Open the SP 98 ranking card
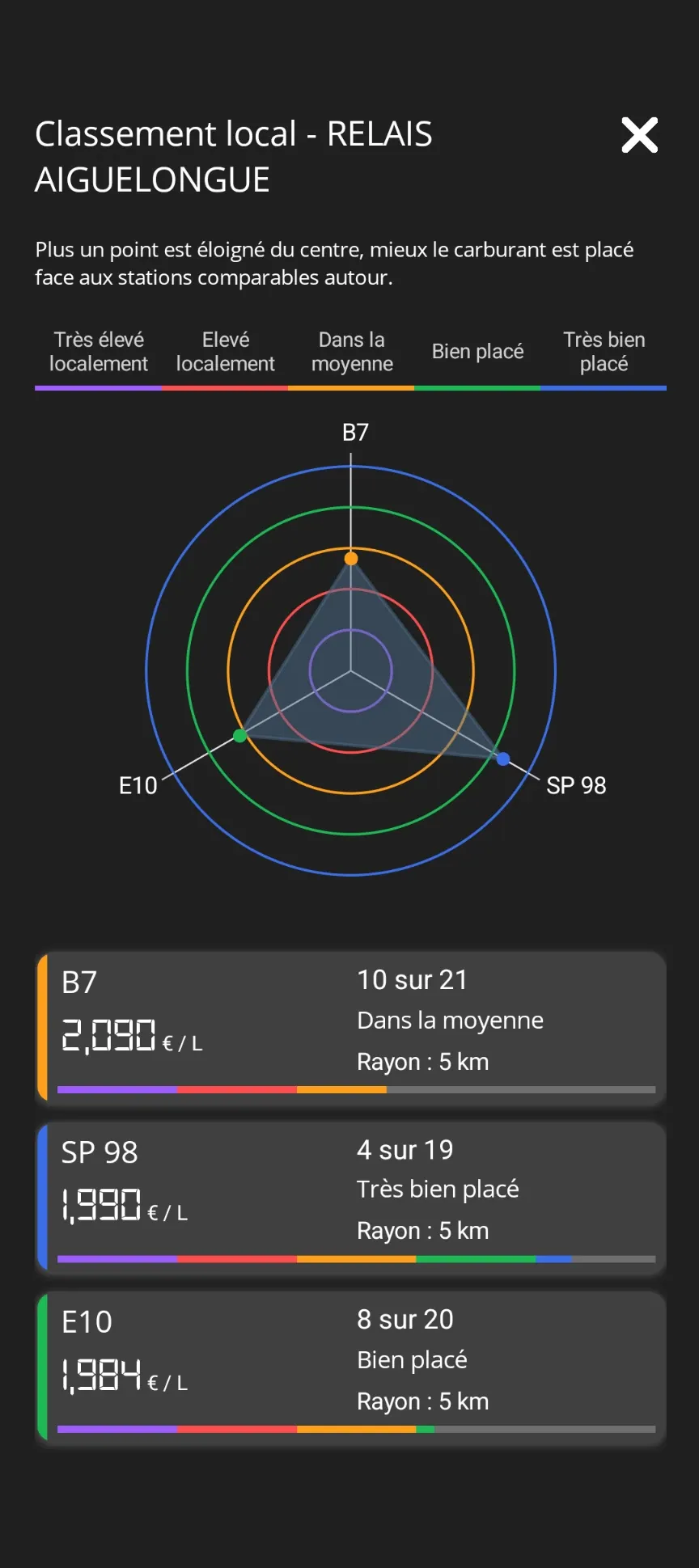The image size is (699, 1568). 351,1197
